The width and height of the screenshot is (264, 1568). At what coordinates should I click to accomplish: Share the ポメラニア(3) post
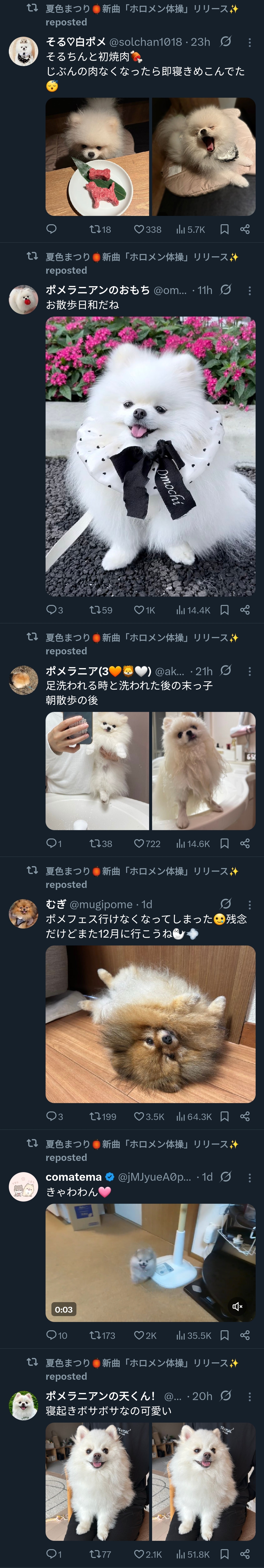click(x=245, y=844)
